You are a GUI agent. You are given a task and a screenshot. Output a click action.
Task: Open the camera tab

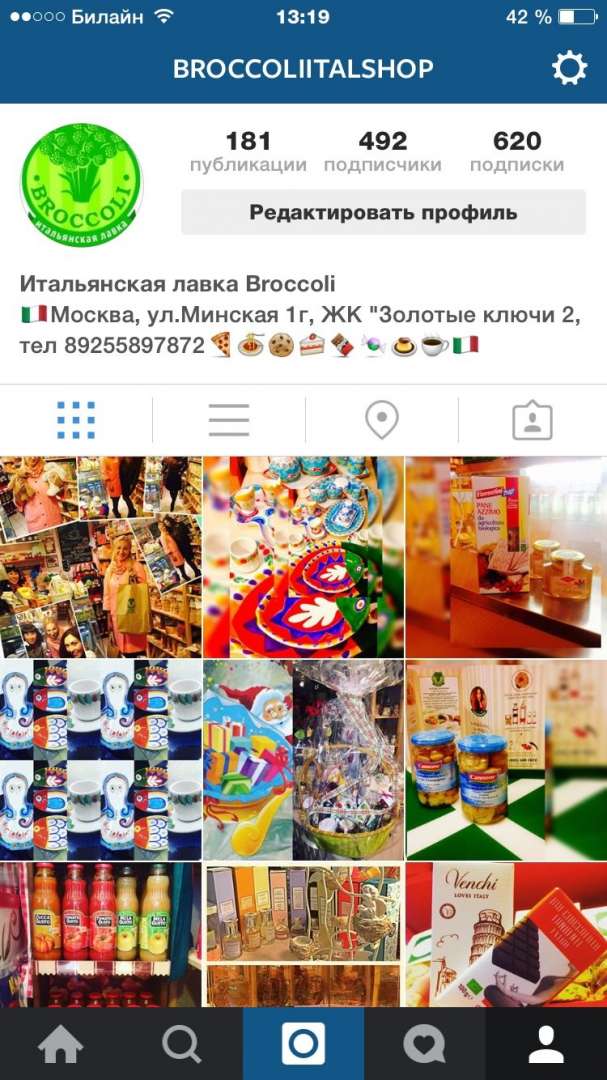[303, 1045]
